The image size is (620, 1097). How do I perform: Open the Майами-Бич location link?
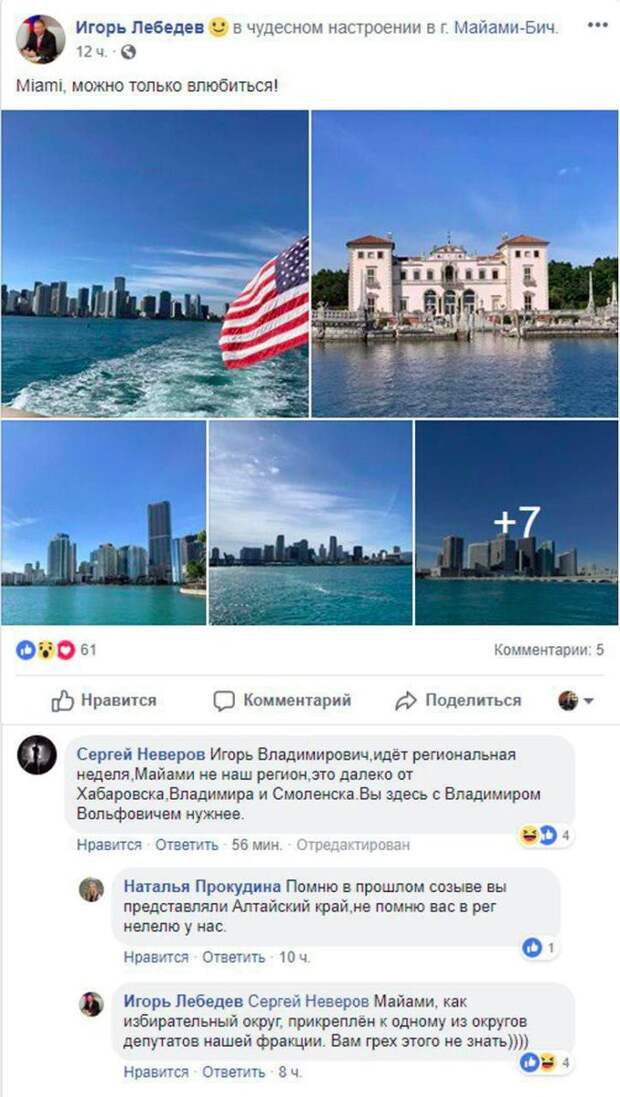click(506, 28)
